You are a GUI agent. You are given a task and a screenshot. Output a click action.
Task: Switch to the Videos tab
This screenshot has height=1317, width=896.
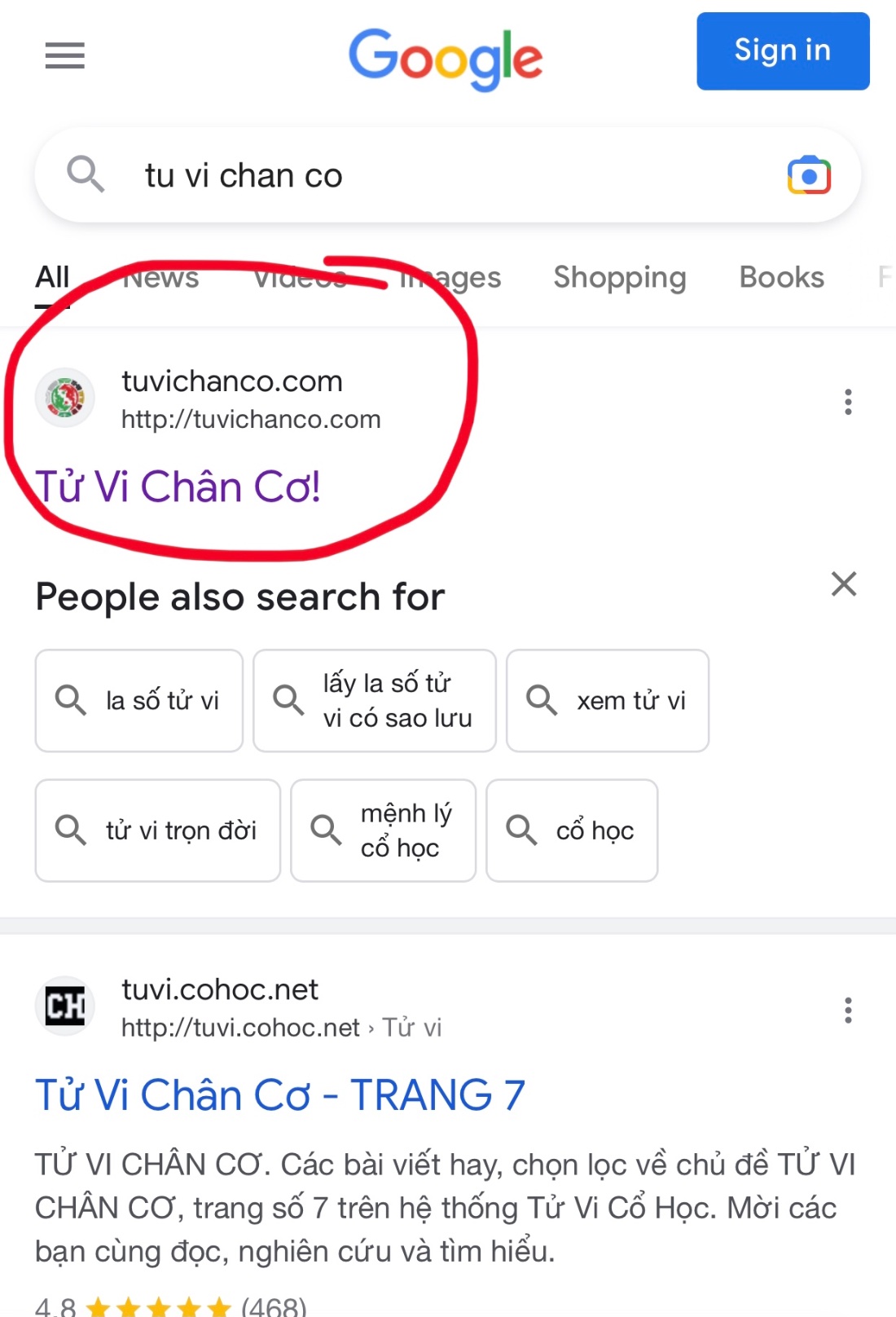coord(300,278)
